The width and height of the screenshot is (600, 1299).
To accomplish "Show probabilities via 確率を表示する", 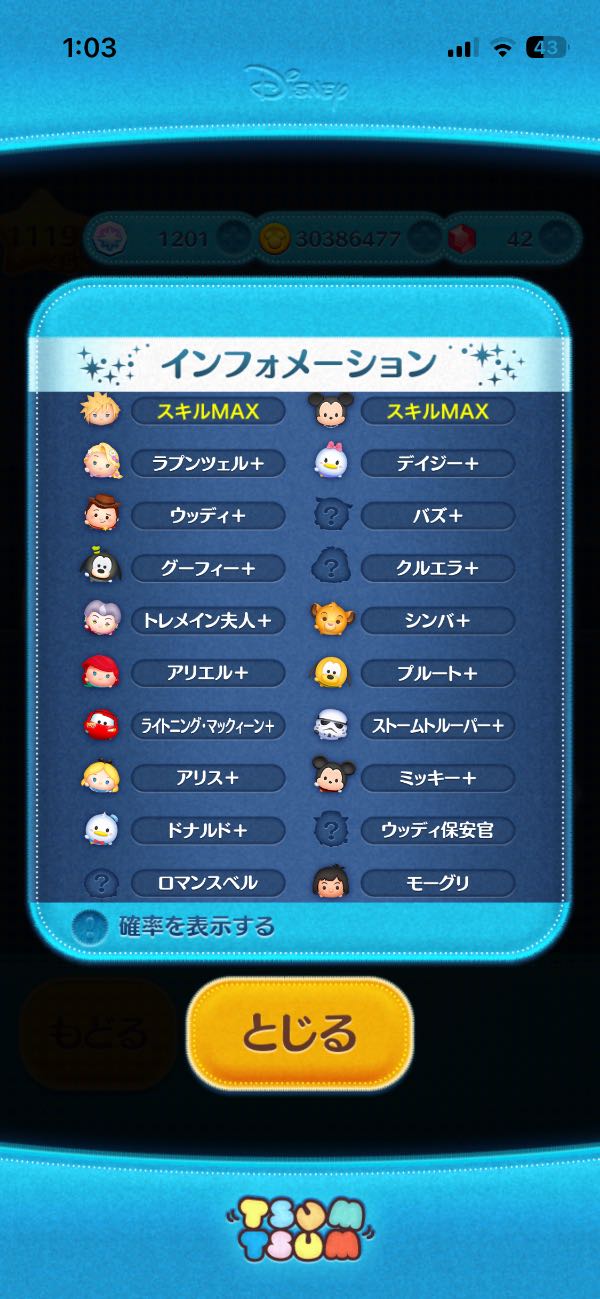I will [175, 927].
